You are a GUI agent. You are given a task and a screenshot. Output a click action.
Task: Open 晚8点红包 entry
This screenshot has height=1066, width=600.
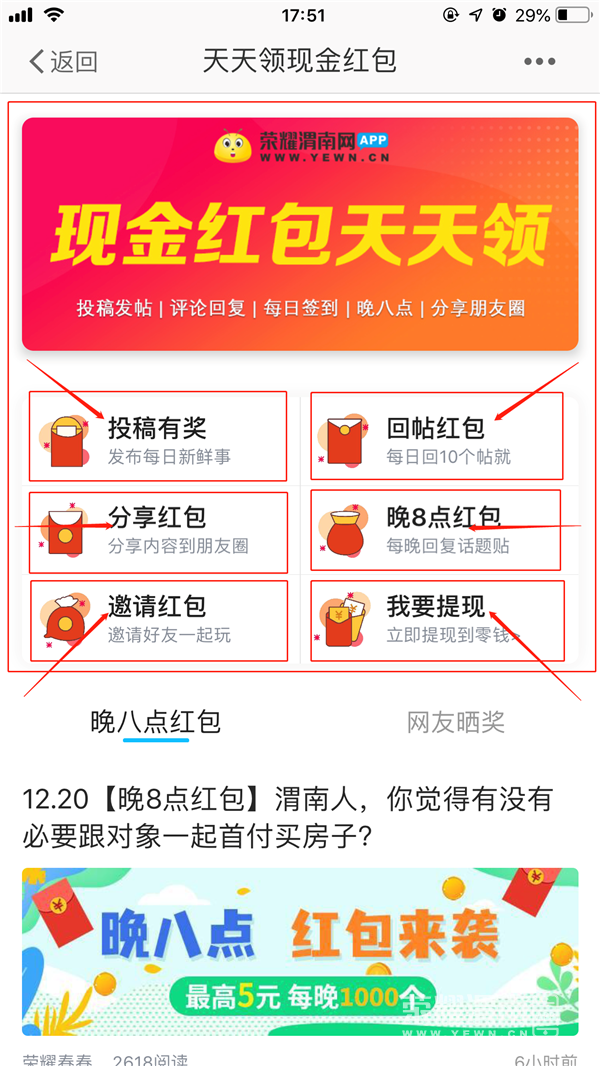click(436, 530)
